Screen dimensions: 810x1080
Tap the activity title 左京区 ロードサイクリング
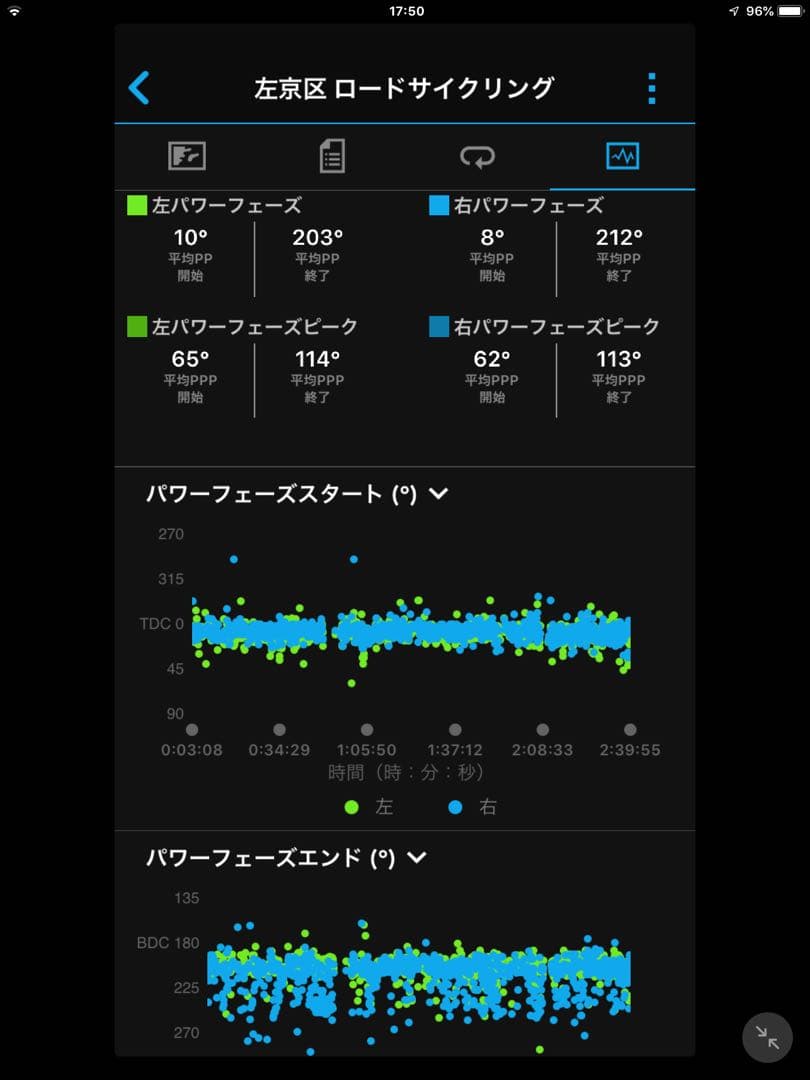tap(404, 88)
